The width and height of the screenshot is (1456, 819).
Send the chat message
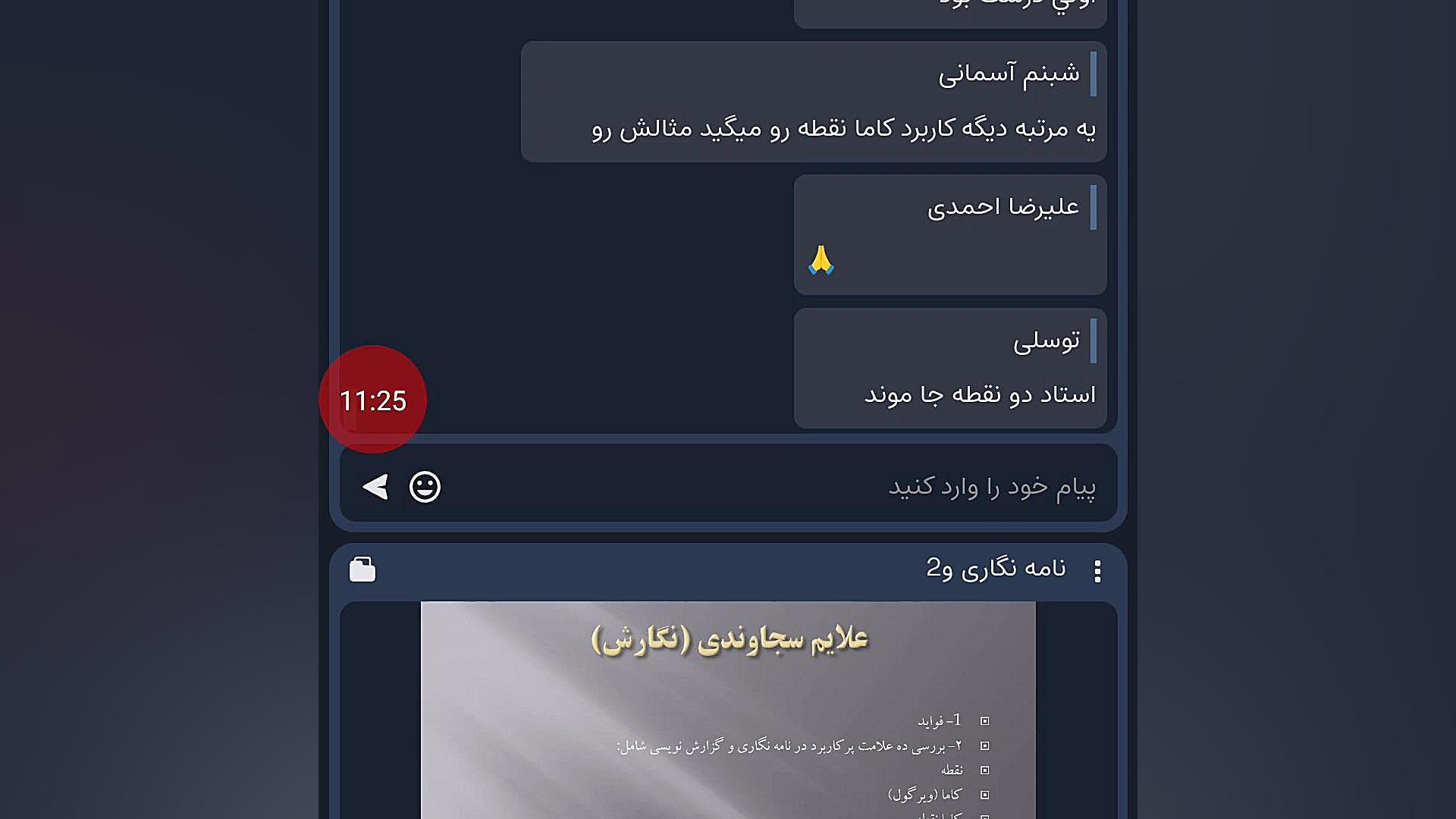click(375, 487)
